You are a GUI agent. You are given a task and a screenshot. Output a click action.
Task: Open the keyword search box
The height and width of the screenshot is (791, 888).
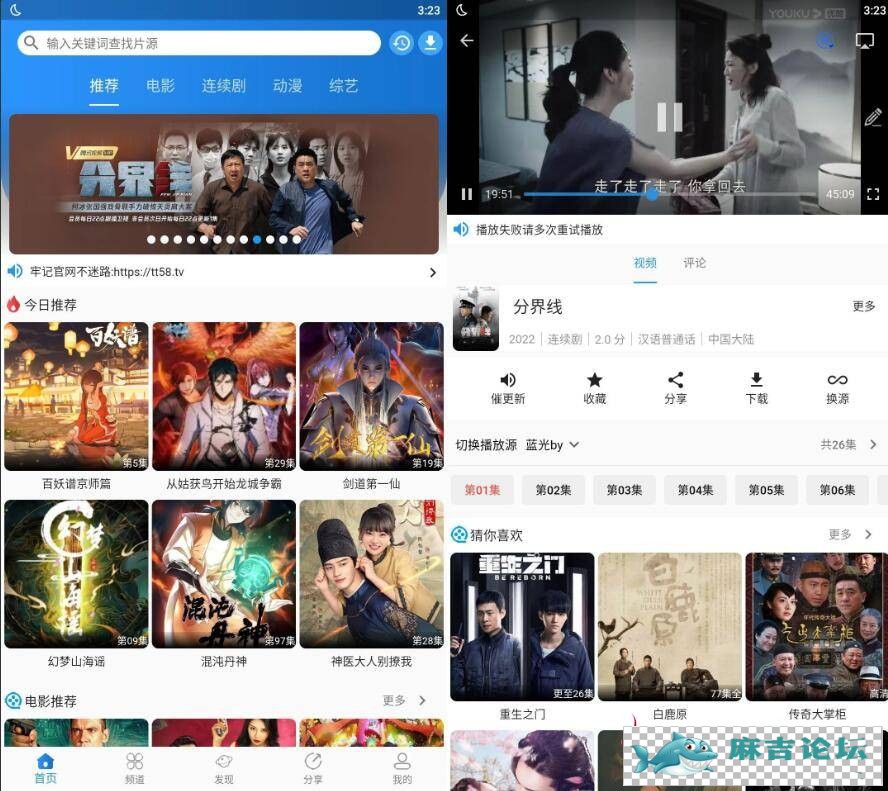[x=200, y=43]
